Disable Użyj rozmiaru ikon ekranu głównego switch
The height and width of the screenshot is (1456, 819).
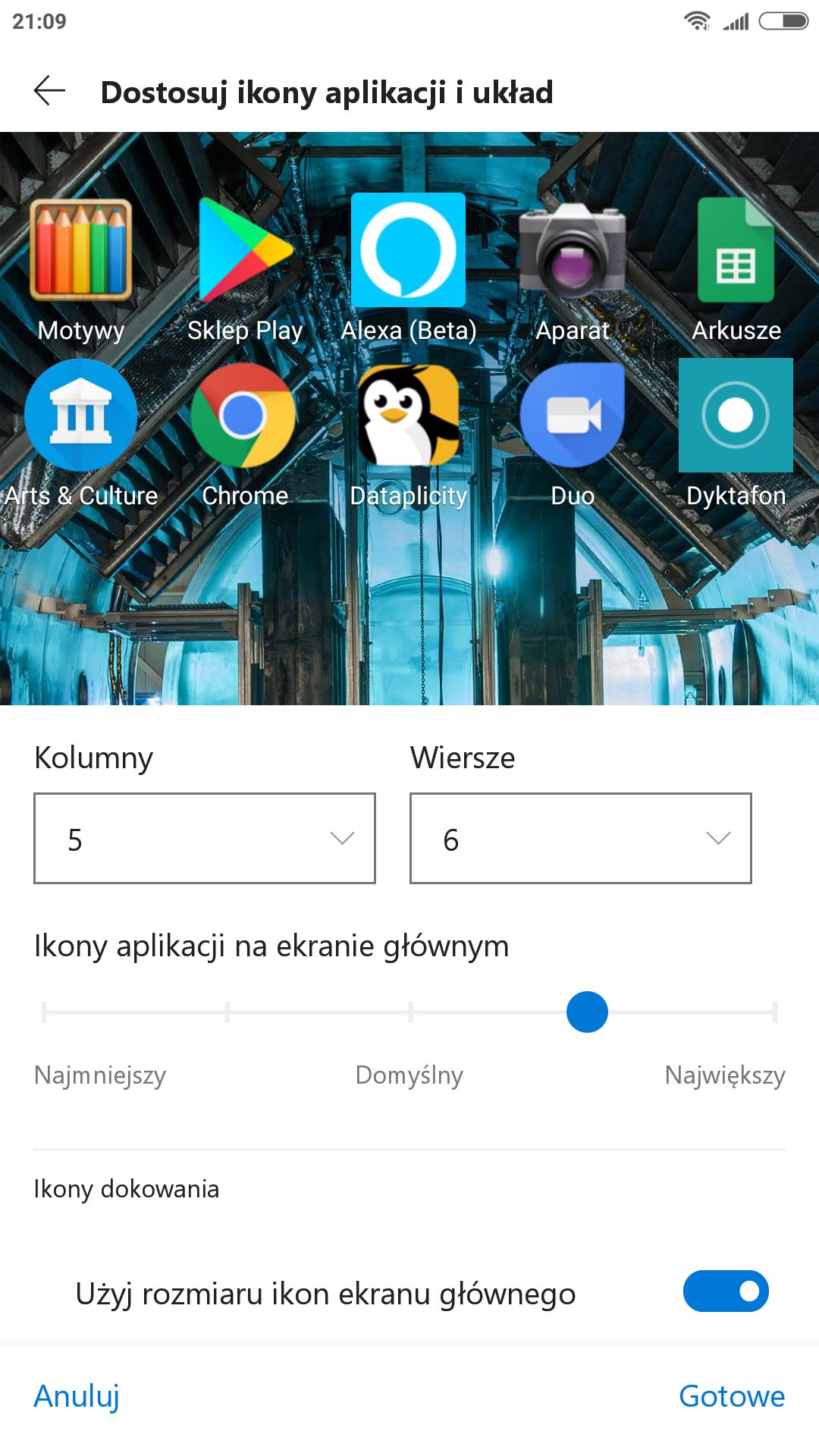[725, 1291]
